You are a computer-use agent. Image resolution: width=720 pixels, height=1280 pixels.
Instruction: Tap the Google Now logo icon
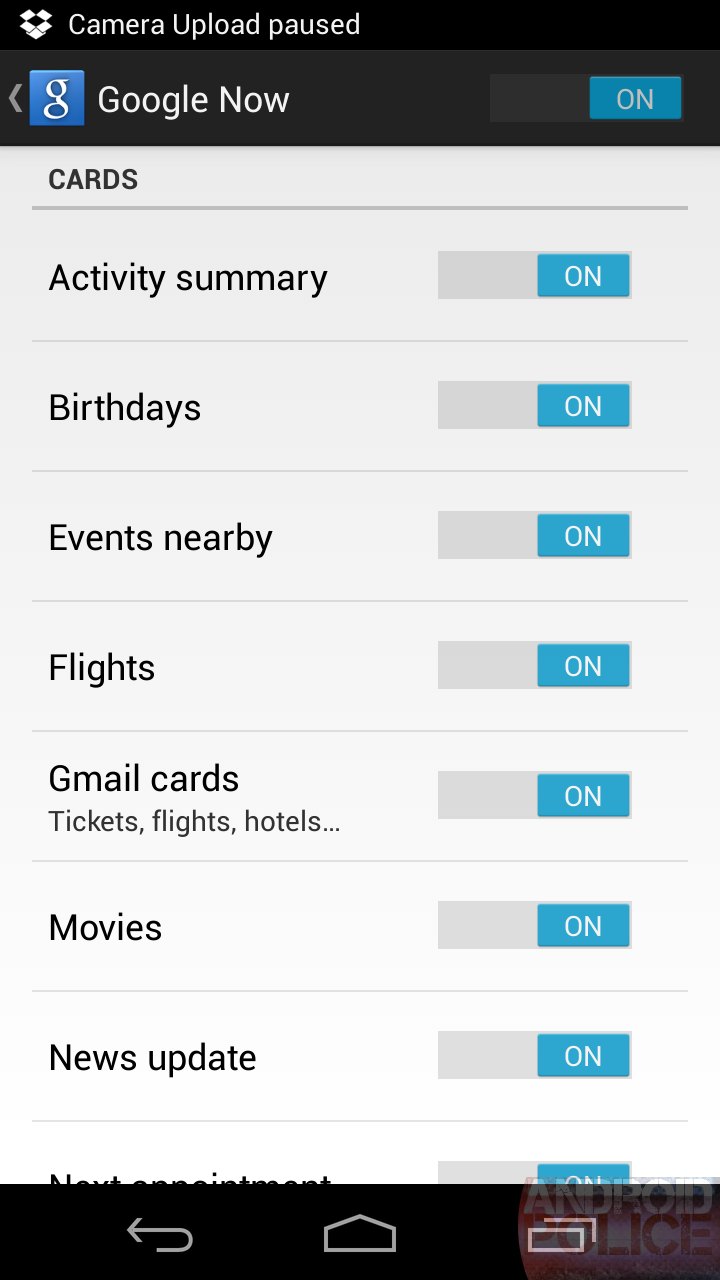pyautogui.click(x=57, y=98)
